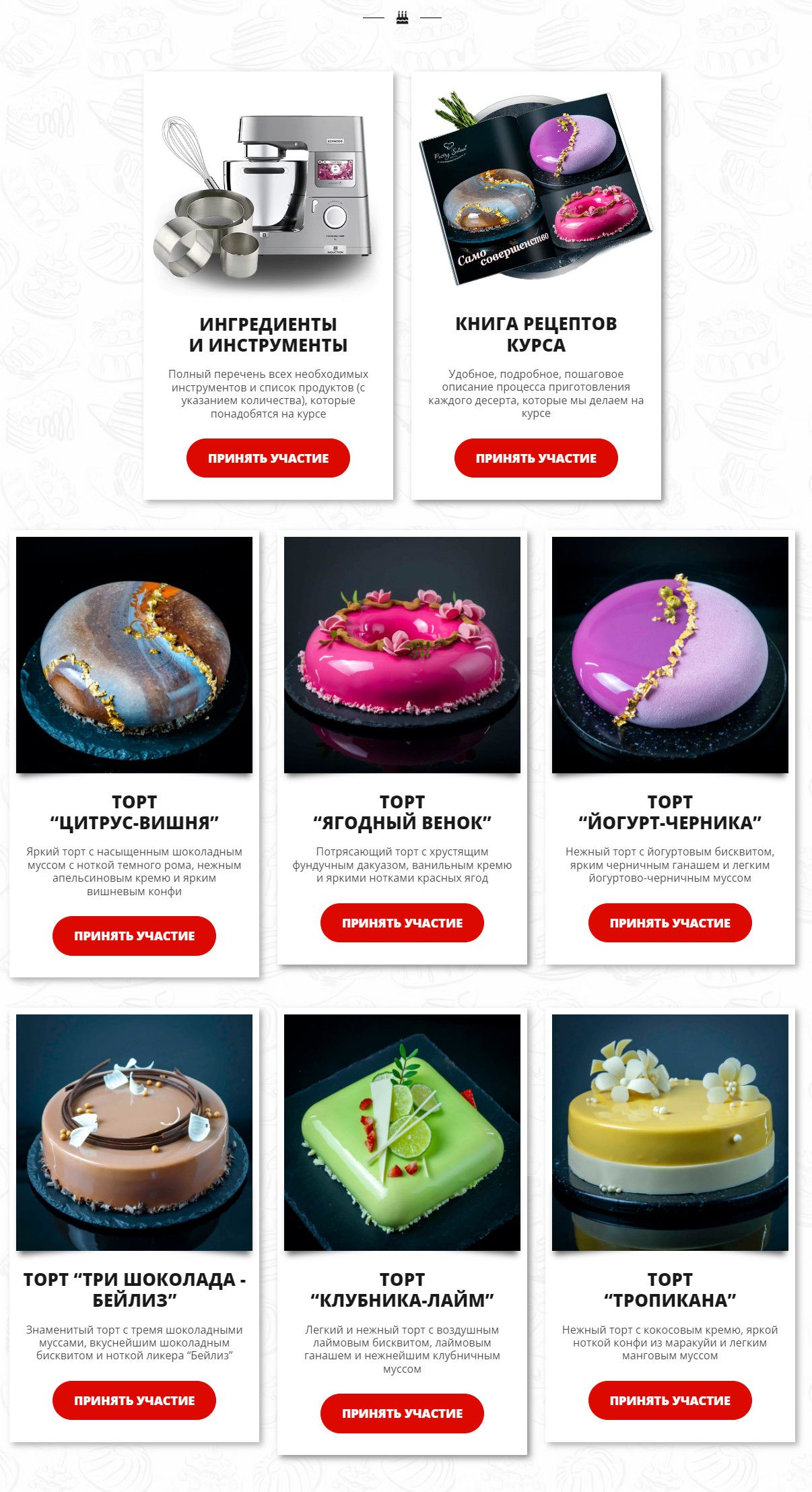Tap ПРИНЯТЬ УЧАСТИЕ under Торт Тропикана
The height and width of the screenshot is (1492, 812).
tap(670, 1400)
